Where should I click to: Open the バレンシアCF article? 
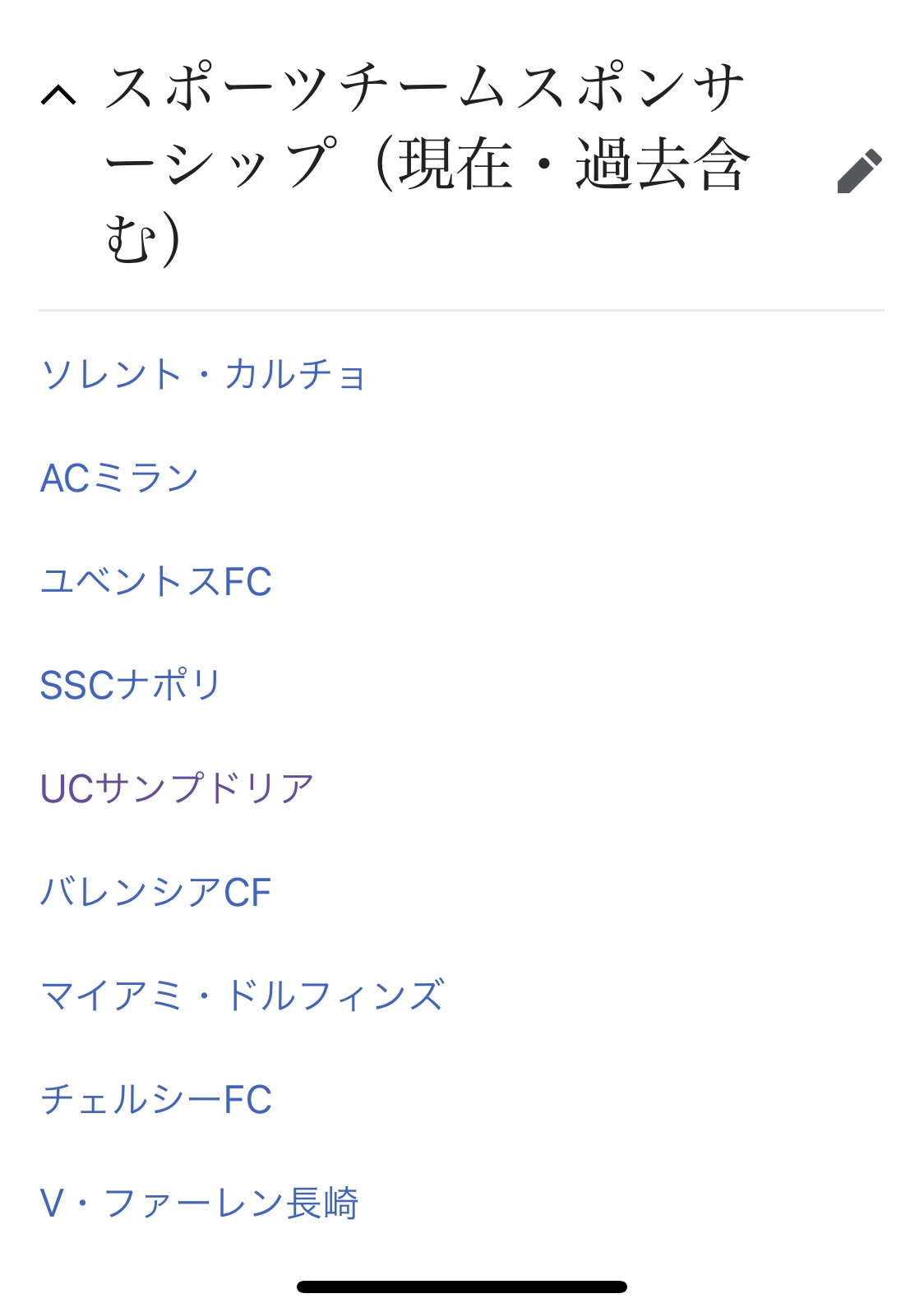pyautogui.click(x=156, y=893)
